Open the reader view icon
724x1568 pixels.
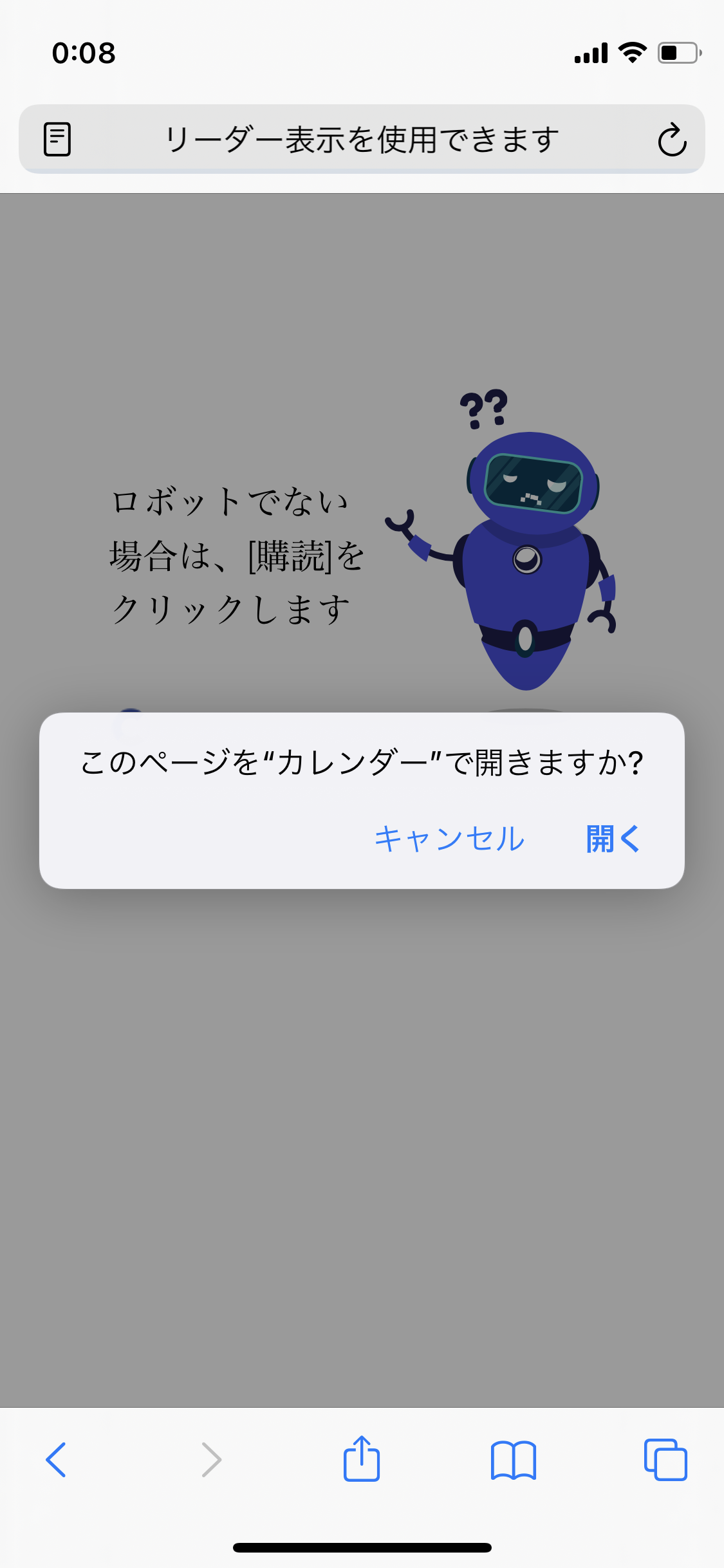[57, 140]
